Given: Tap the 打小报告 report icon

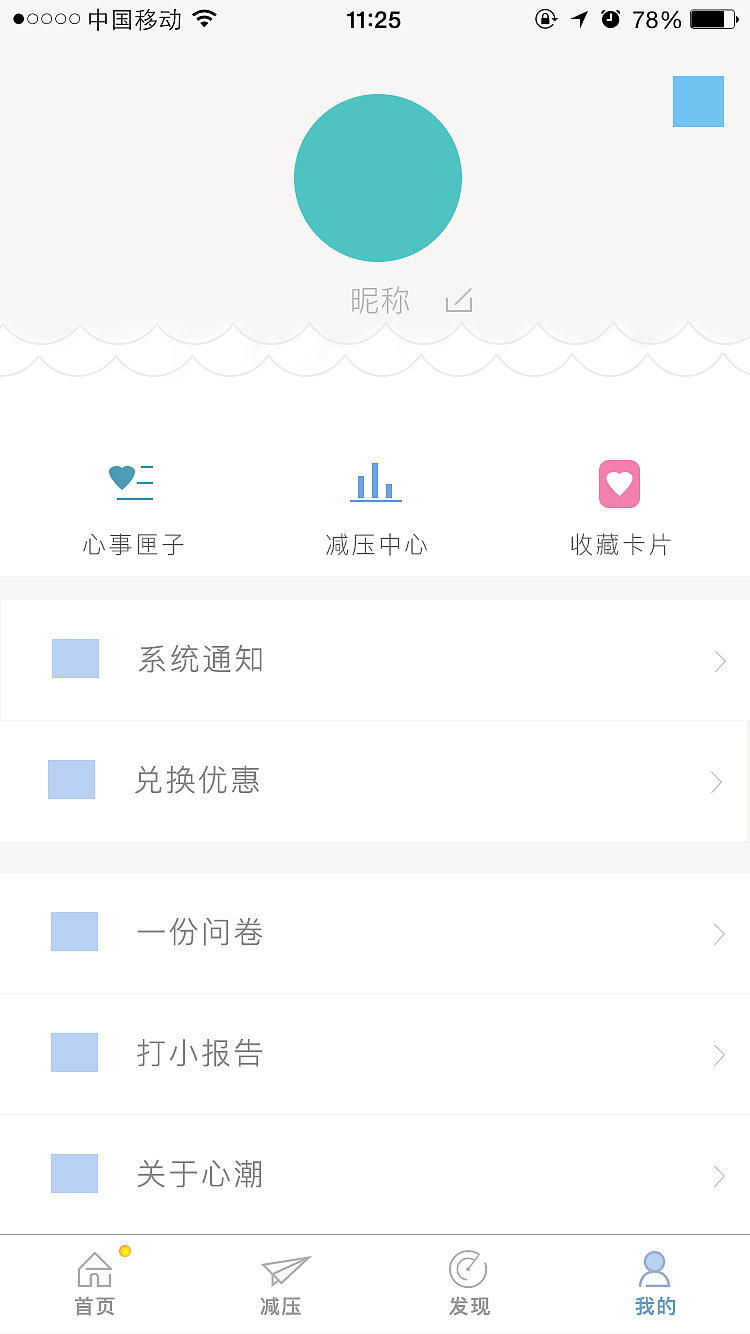Looking at the screenshot, I should (x=74, y=1052).
